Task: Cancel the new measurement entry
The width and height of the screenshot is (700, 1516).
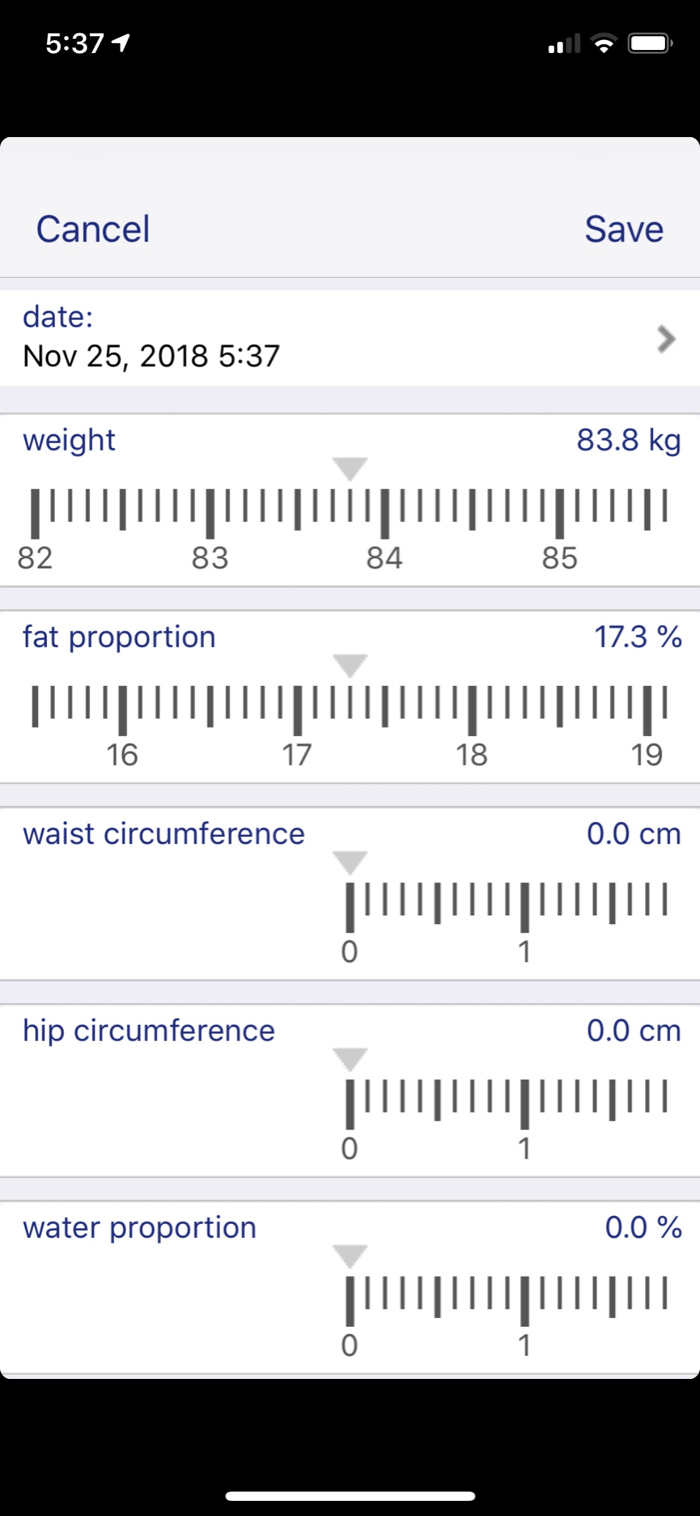Action: (93, 229)
